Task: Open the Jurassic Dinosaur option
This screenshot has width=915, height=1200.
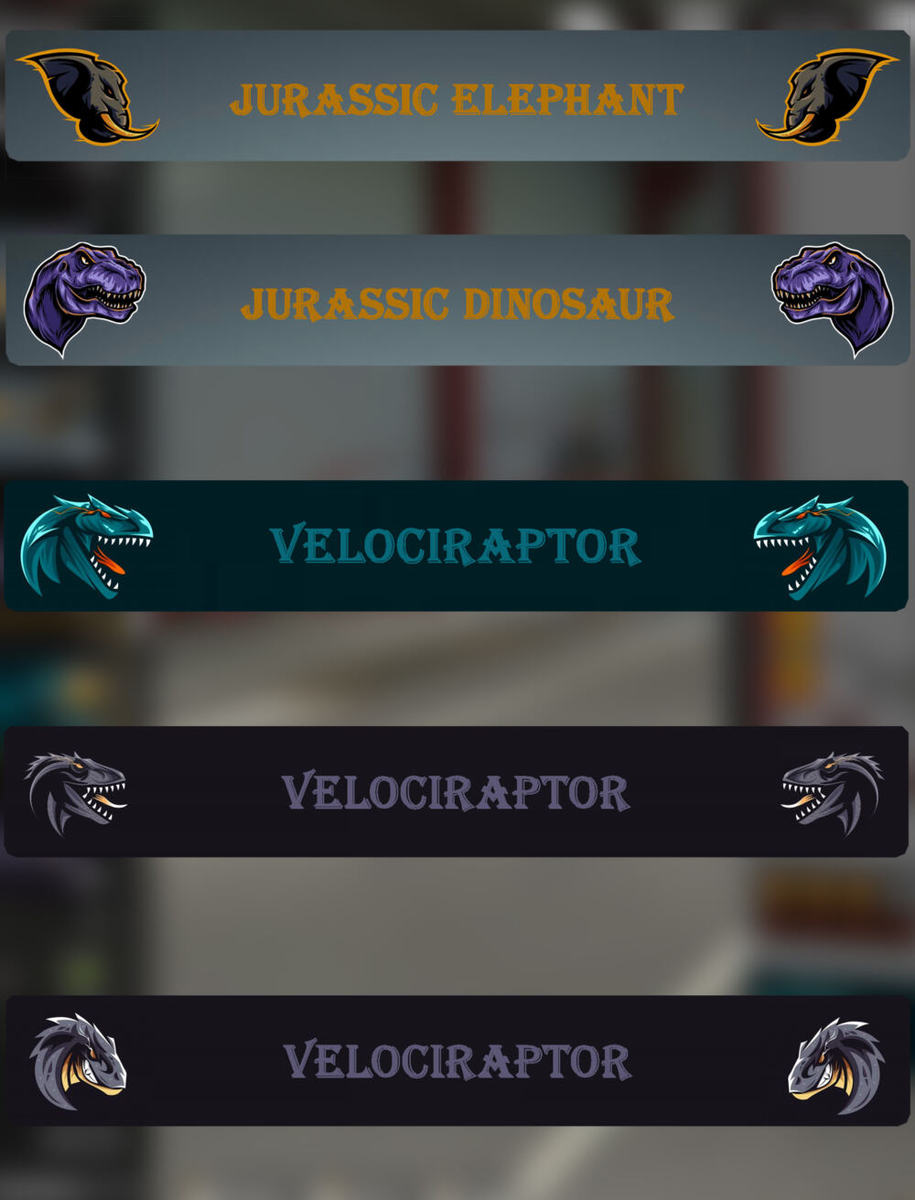Action: pos(457,301)
